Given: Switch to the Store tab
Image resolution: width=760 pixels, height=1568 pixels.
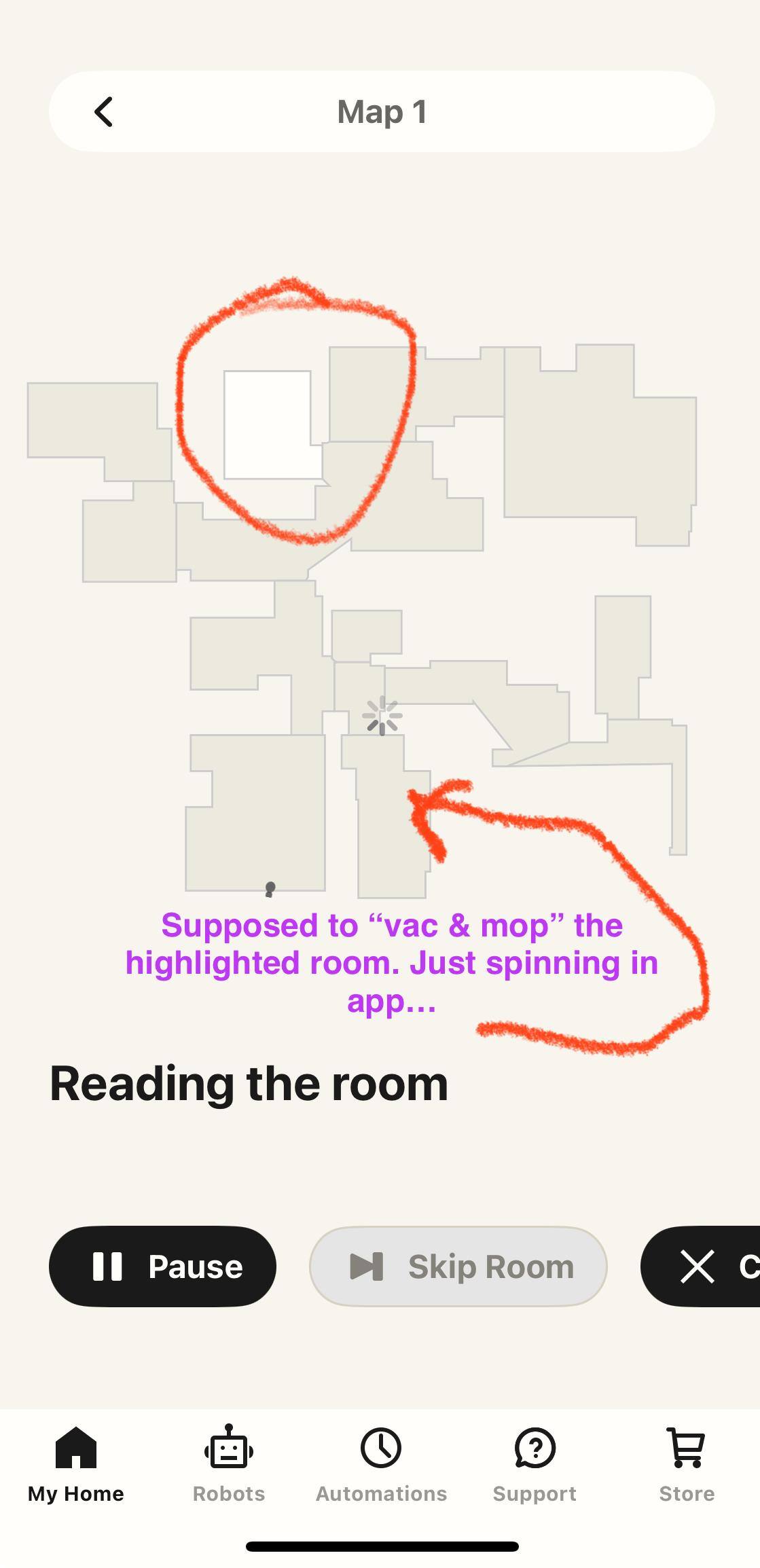Looking at the screenshot, I should (x=687, y=1464).
